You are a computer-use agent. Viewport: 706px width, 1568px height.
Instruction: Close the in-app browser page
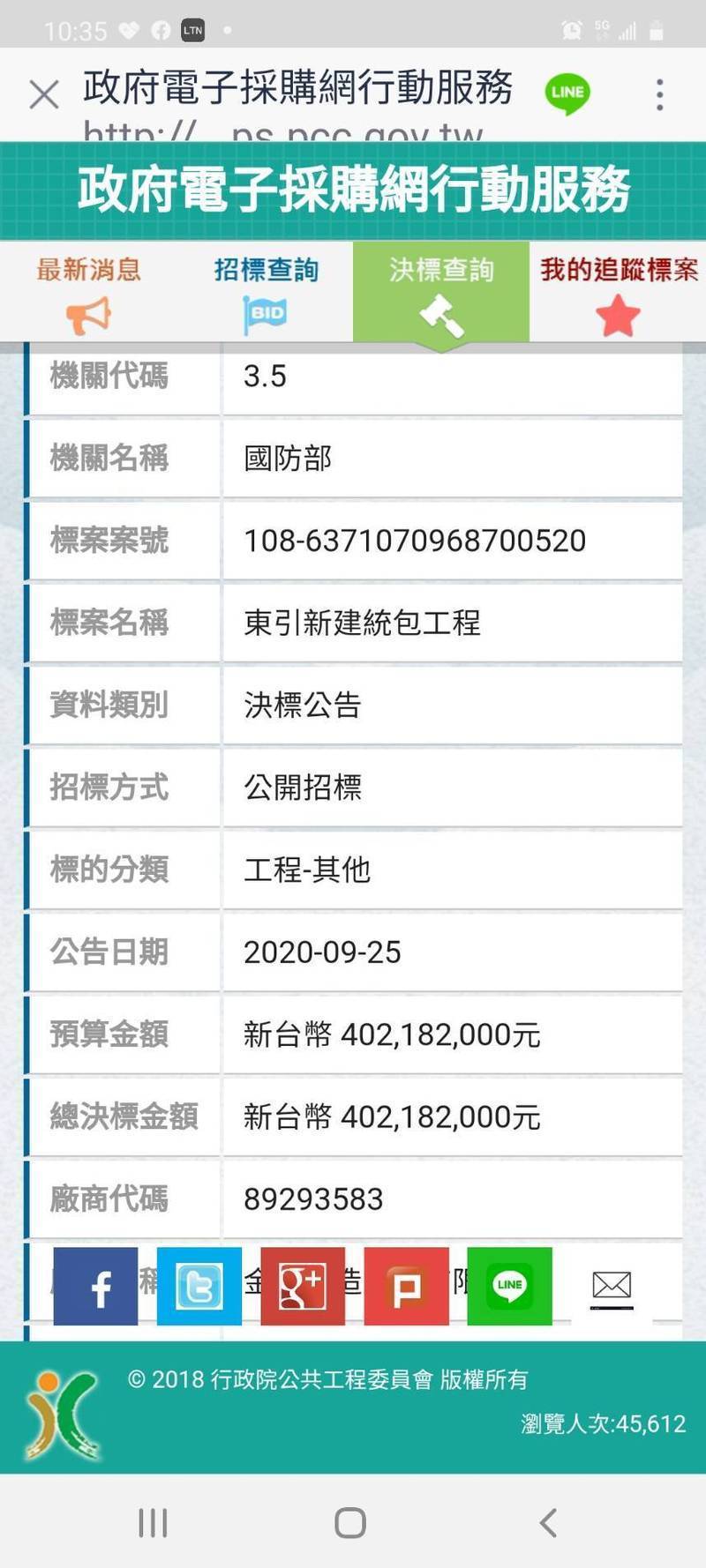[43, 94]
